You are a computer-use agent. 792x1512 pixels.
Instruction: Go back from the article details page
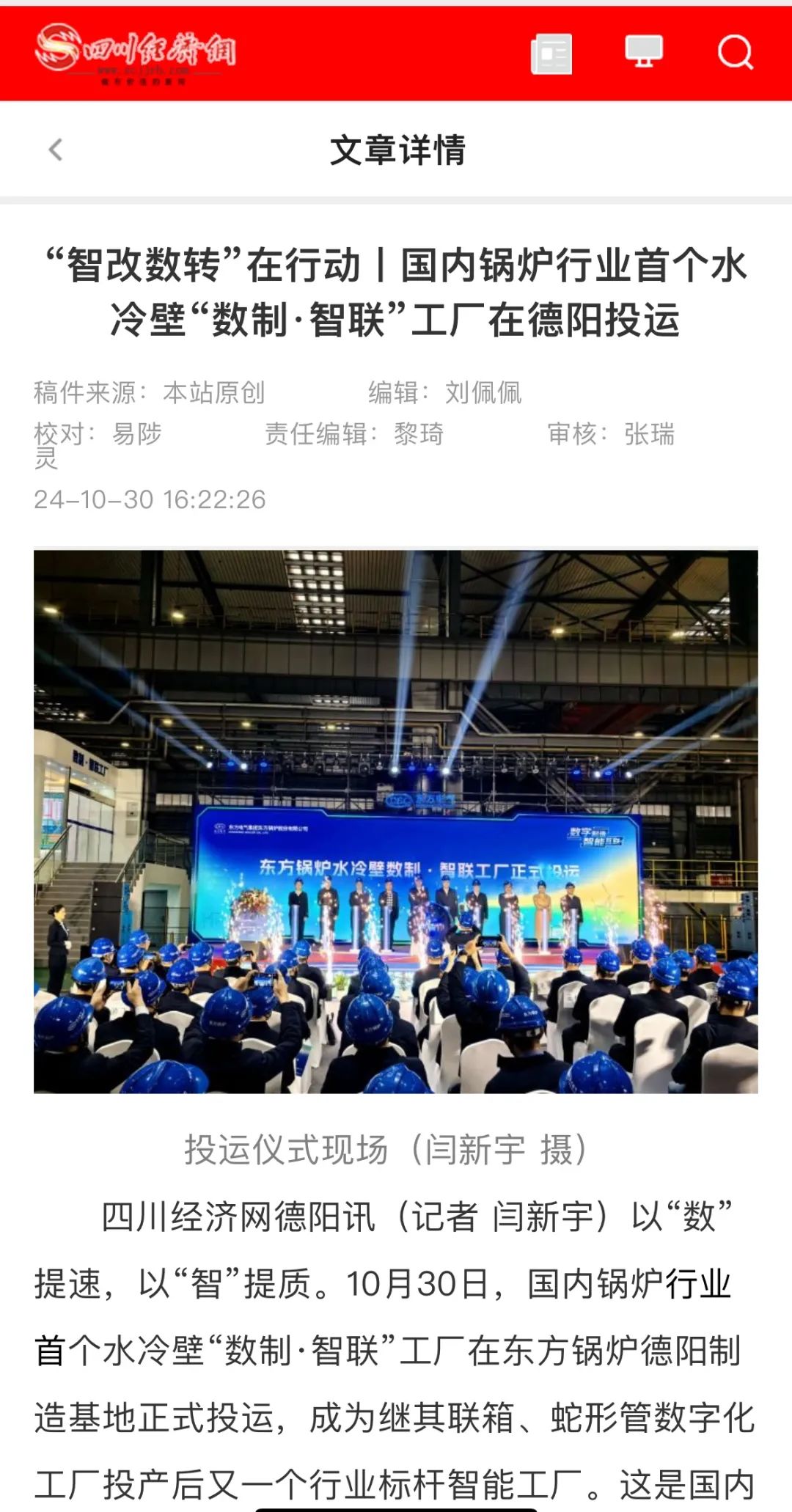(56, 150)
